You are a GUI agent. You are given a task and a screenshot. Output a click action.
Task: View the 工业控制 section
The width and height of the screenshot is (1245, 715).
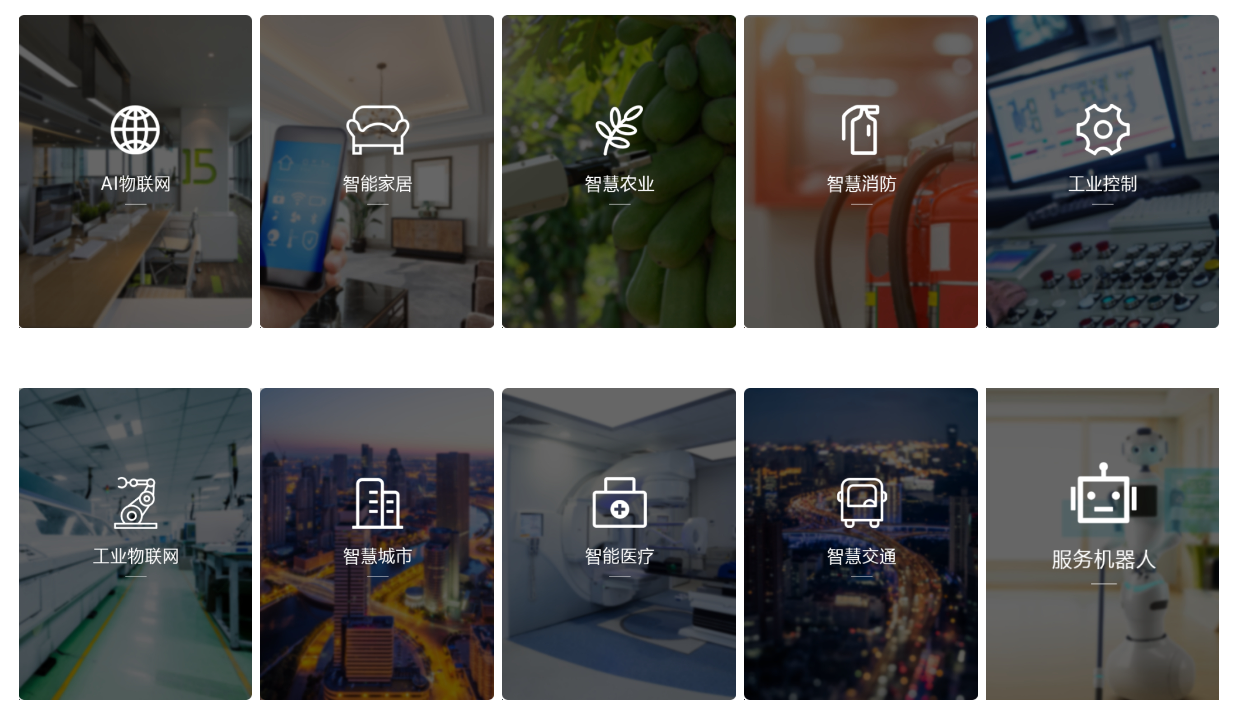pos(1102,171)
